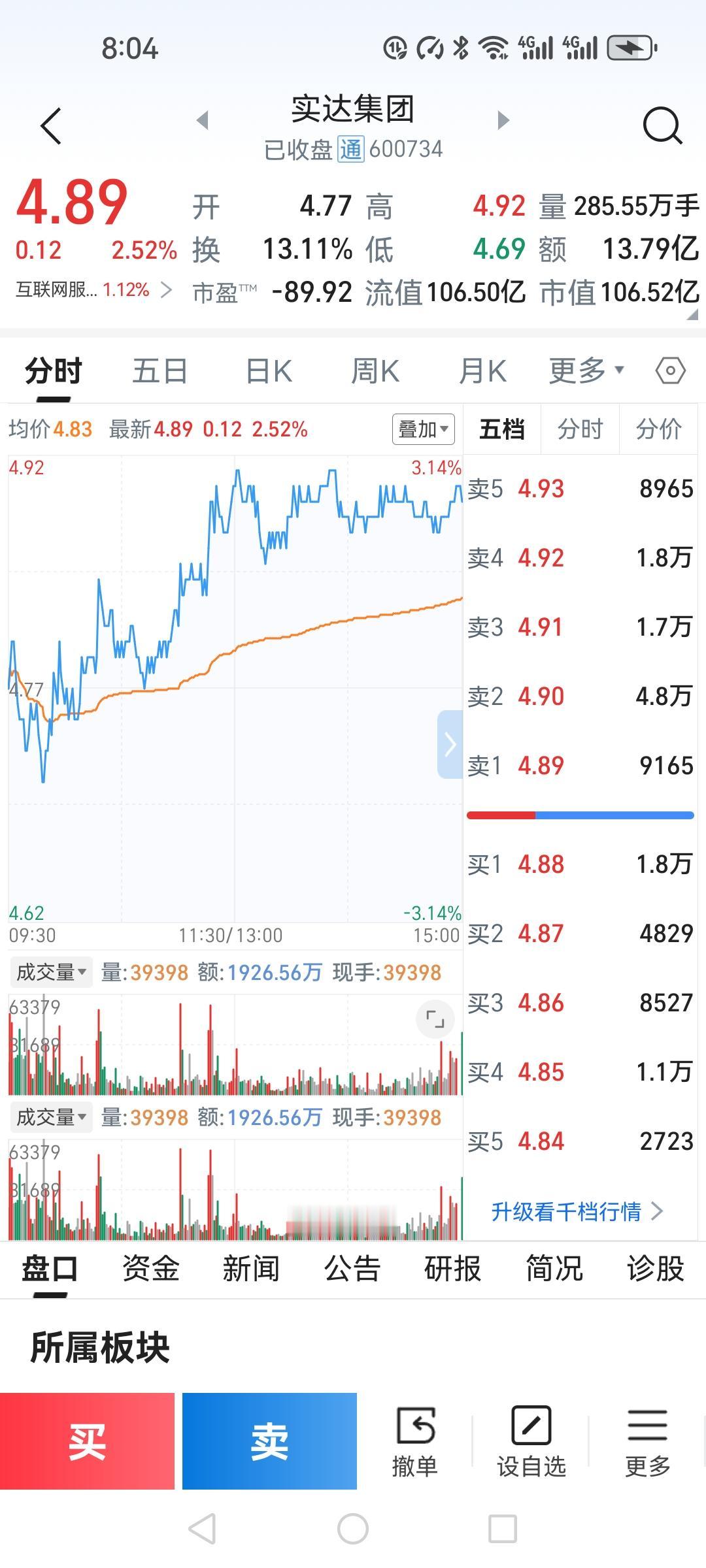Open the 叠加 overlay dropdown
The image size is (706, 1568).
423,430
